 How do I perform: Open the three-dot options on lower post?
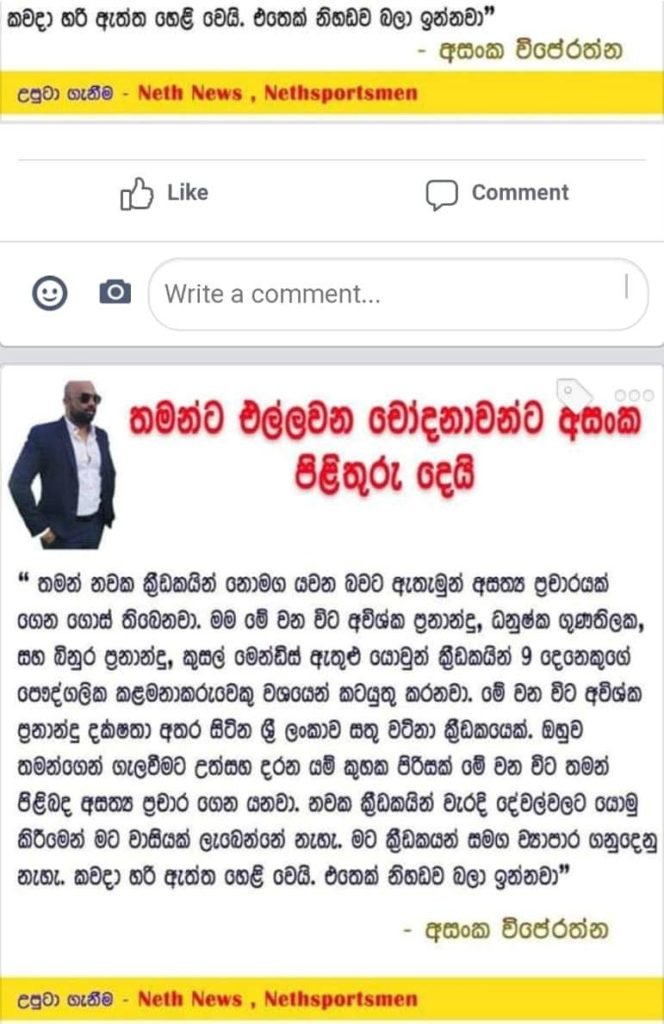tap(633, 395)
